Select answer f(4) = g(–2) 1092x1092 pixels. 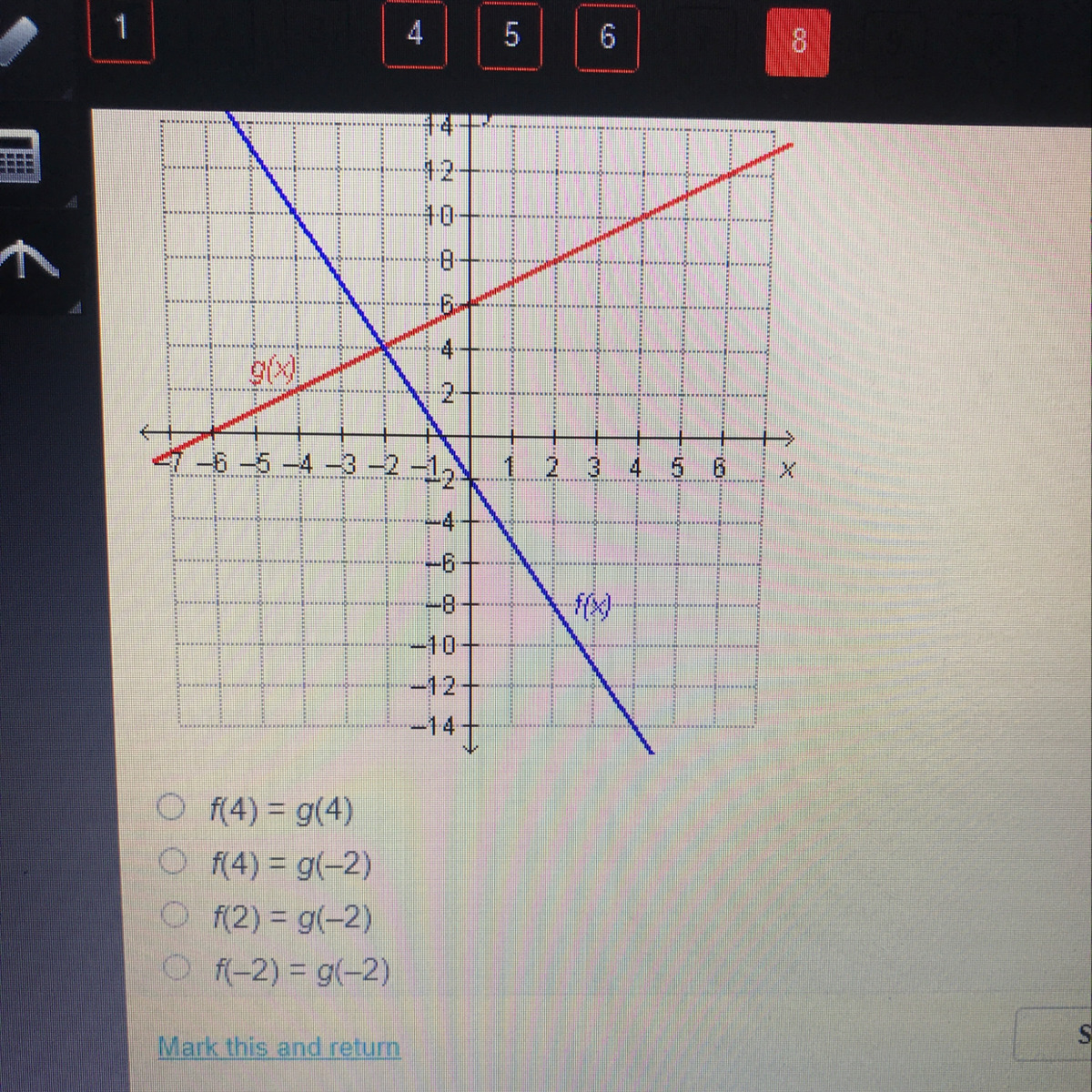point(172,861)
